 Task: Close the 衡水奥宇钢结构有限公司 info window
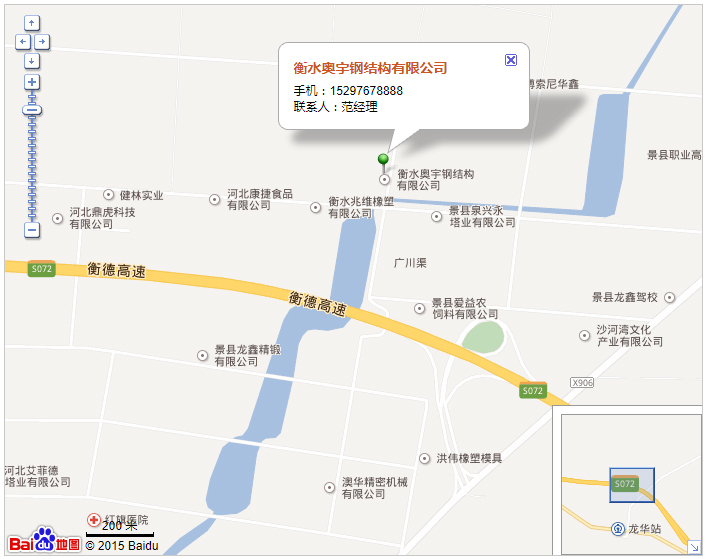tap(511, 60)
